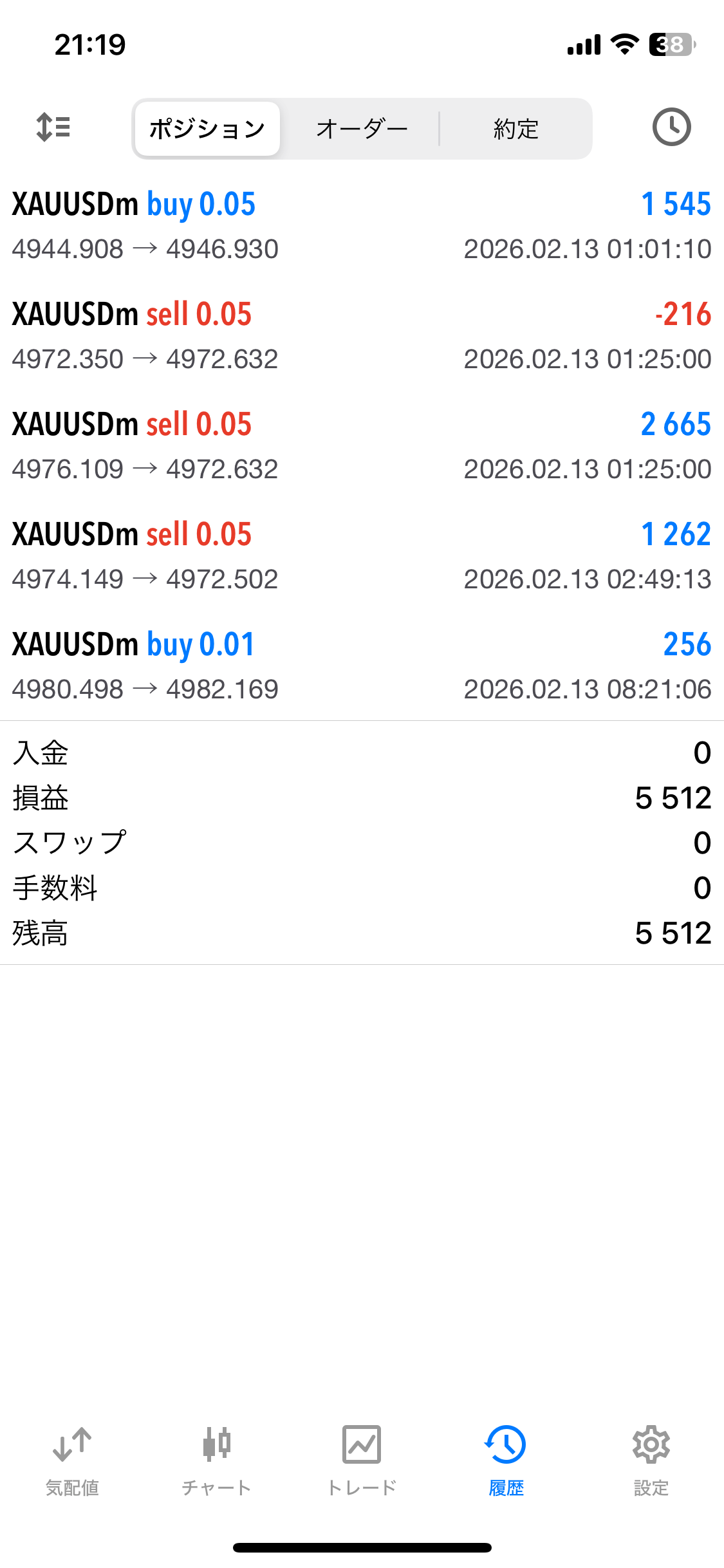Select the ポジション segment
Viewport: 724px width, 1568px height.
207,129
